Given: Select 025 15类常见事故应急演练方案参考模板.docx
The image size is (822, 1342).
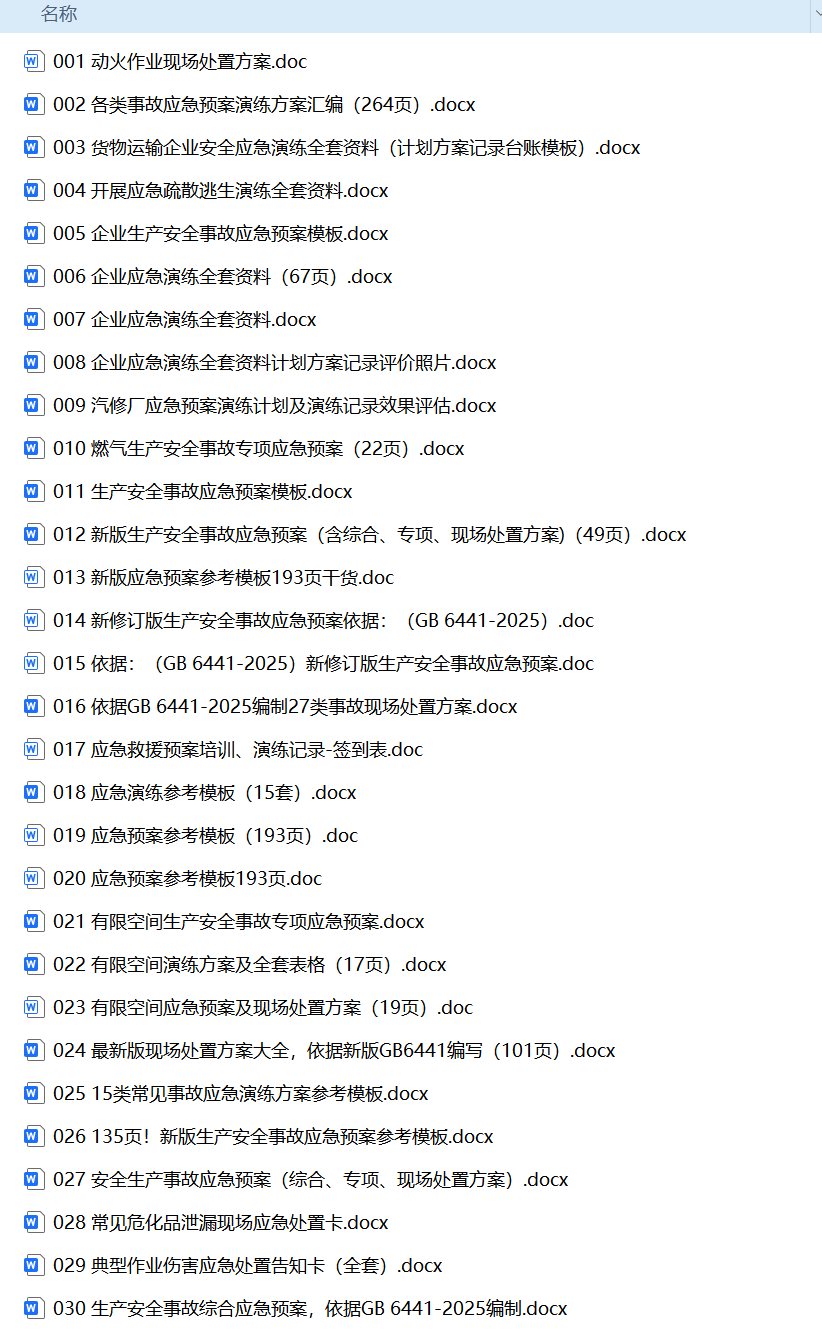Looking at the screenshot, I should 241,1094.
